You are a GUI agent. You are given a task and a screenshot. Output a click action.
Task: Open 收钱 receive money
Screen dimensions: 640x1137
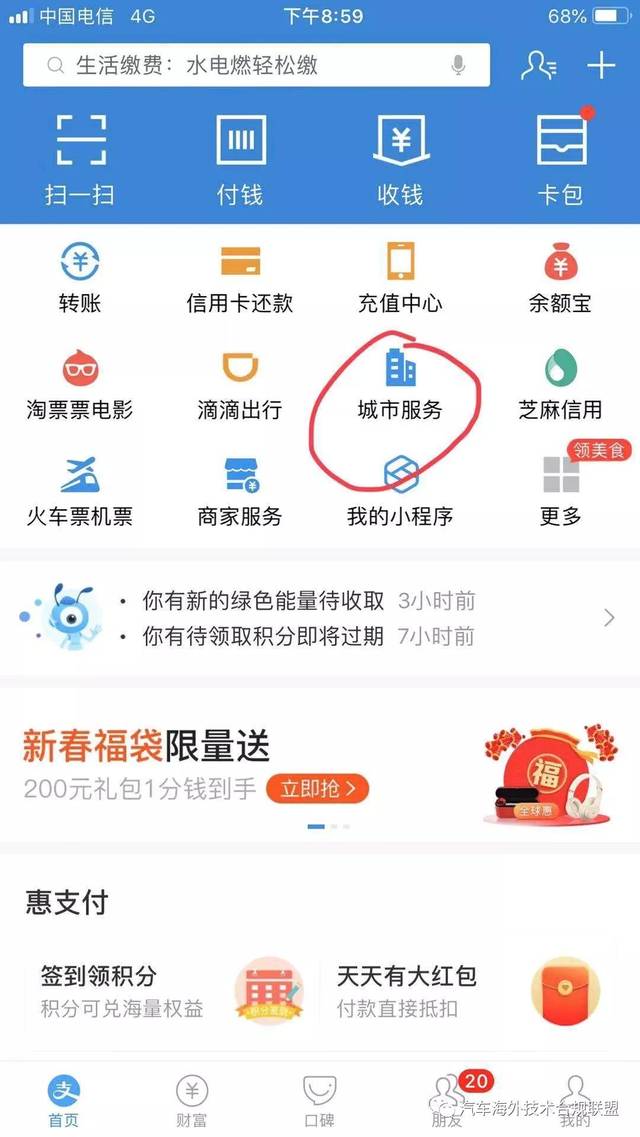tap(400, 160)
